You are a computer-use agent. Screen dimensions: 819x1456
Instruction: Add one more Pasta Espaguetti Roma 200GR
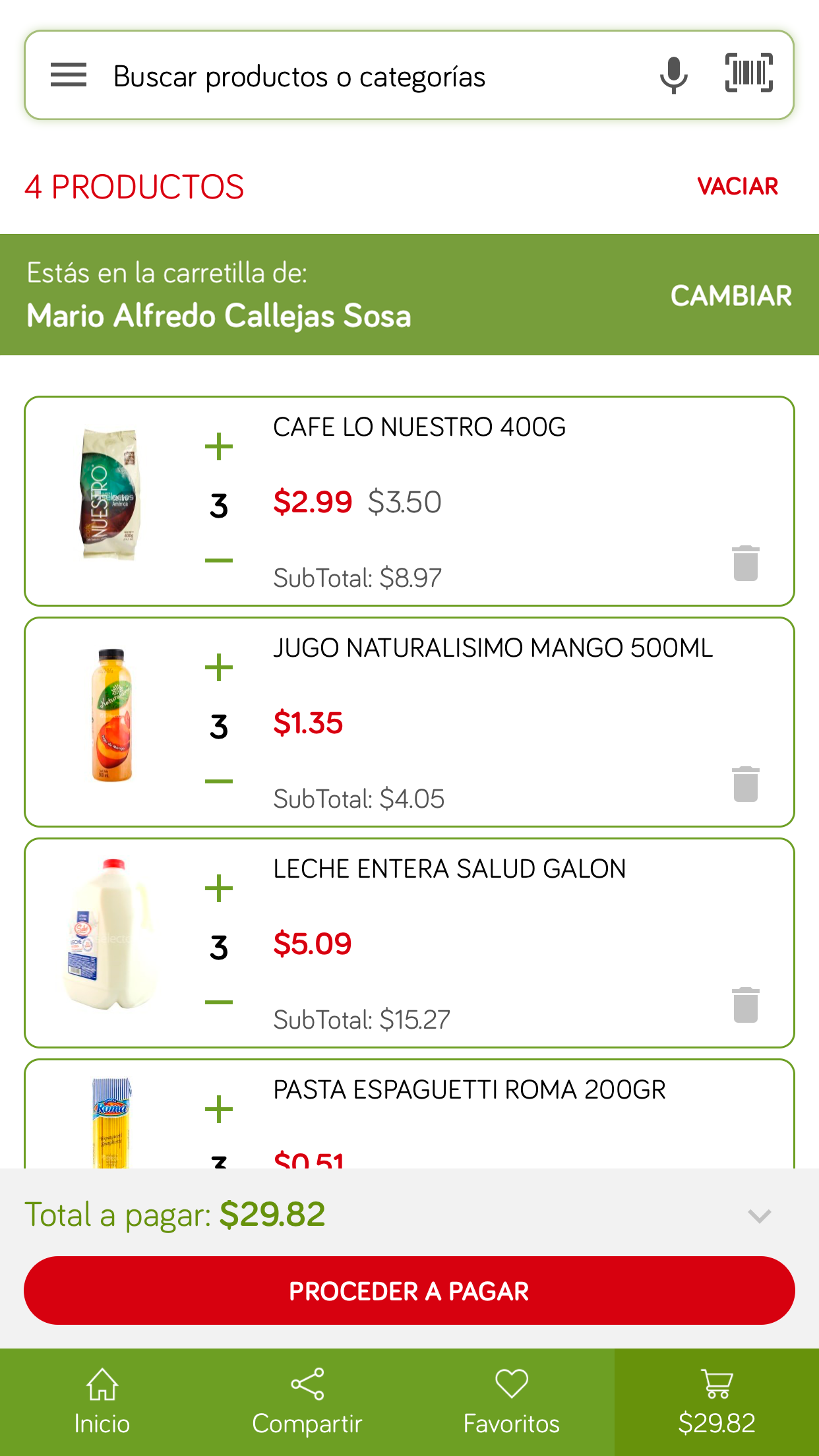pos(219,1109)
